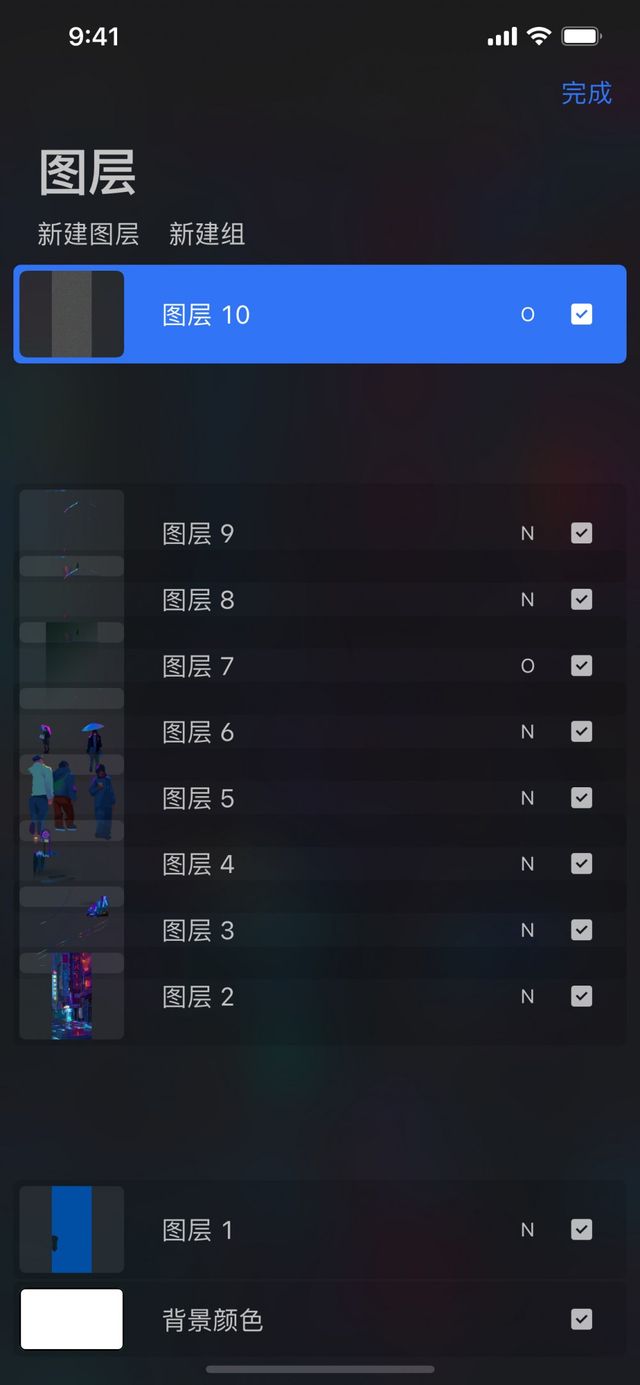Open blend mode O on 图层 7
640x1385 pixels.
528,666
